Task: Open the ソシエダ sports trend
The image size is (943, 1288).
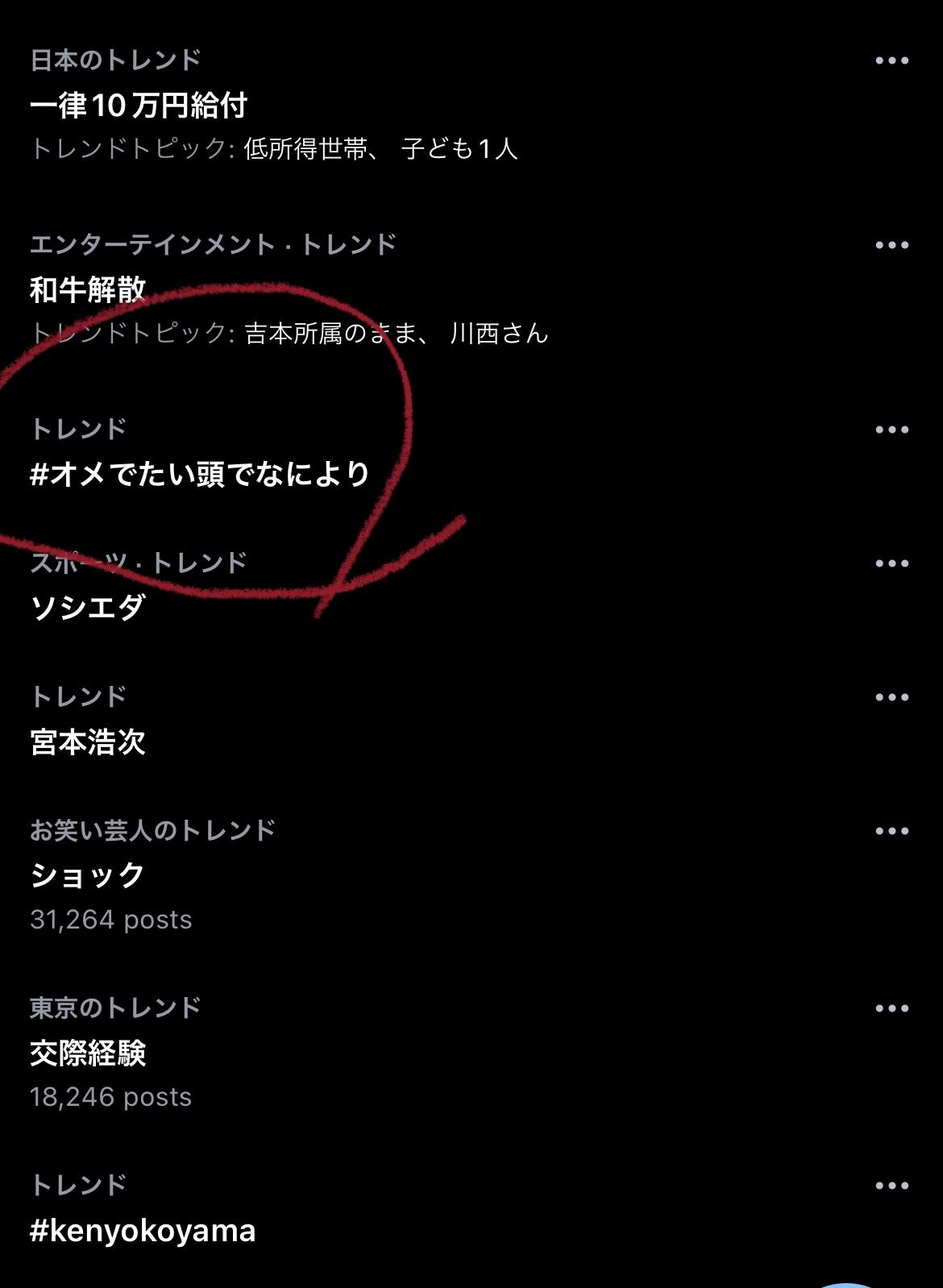Action: (x=88, y=607)
